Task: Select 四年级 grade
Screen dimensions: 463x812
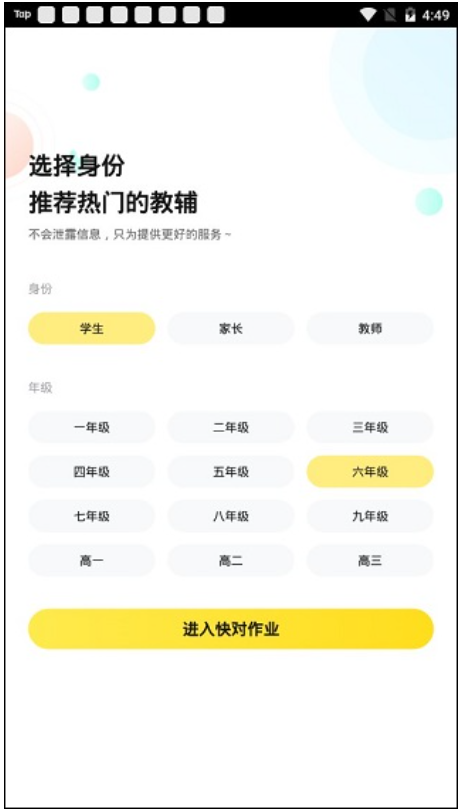Action: (x=92, y=472)
